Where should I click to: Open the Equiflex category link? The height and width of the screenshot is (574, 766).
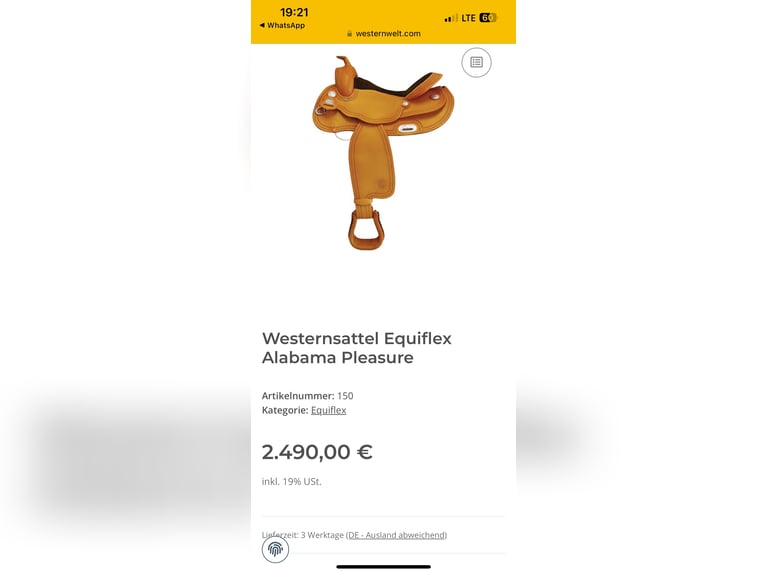[x=328, y=410]
